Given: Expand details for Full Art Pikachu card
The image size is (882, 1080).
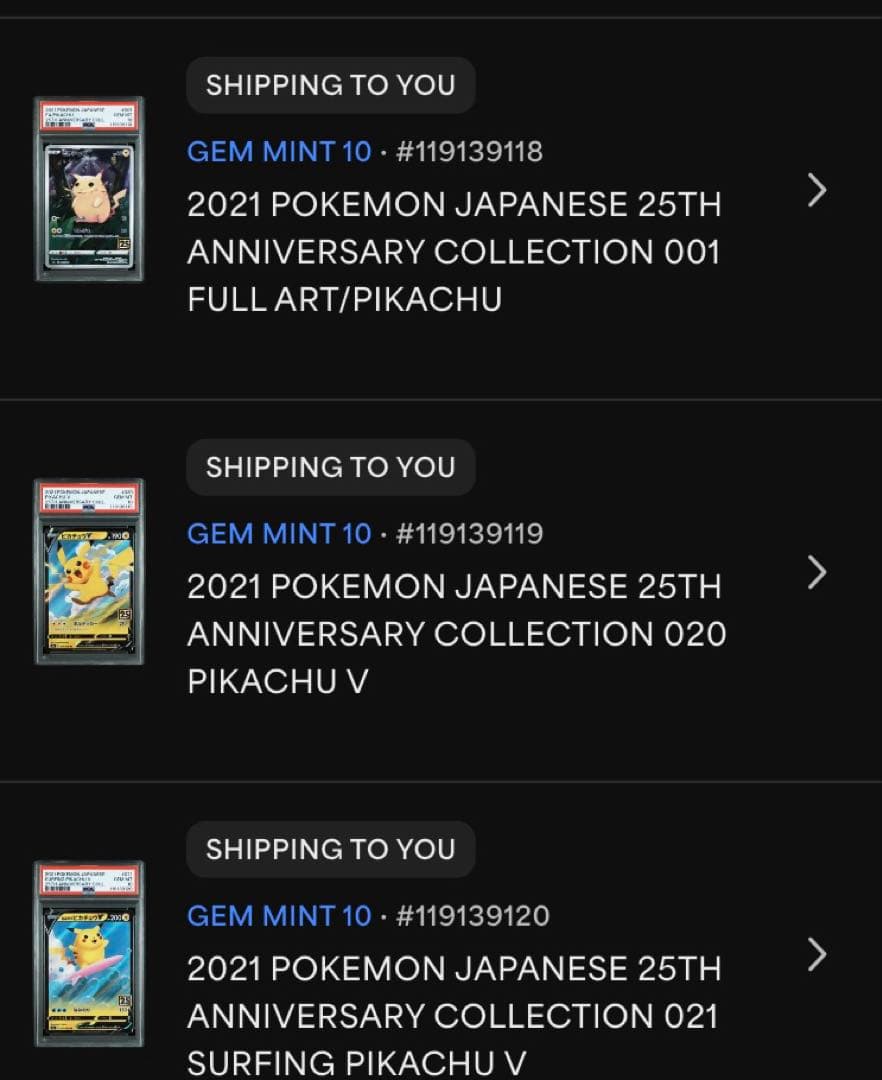Looking at the screenshot, I should click(x=818, y=190).
